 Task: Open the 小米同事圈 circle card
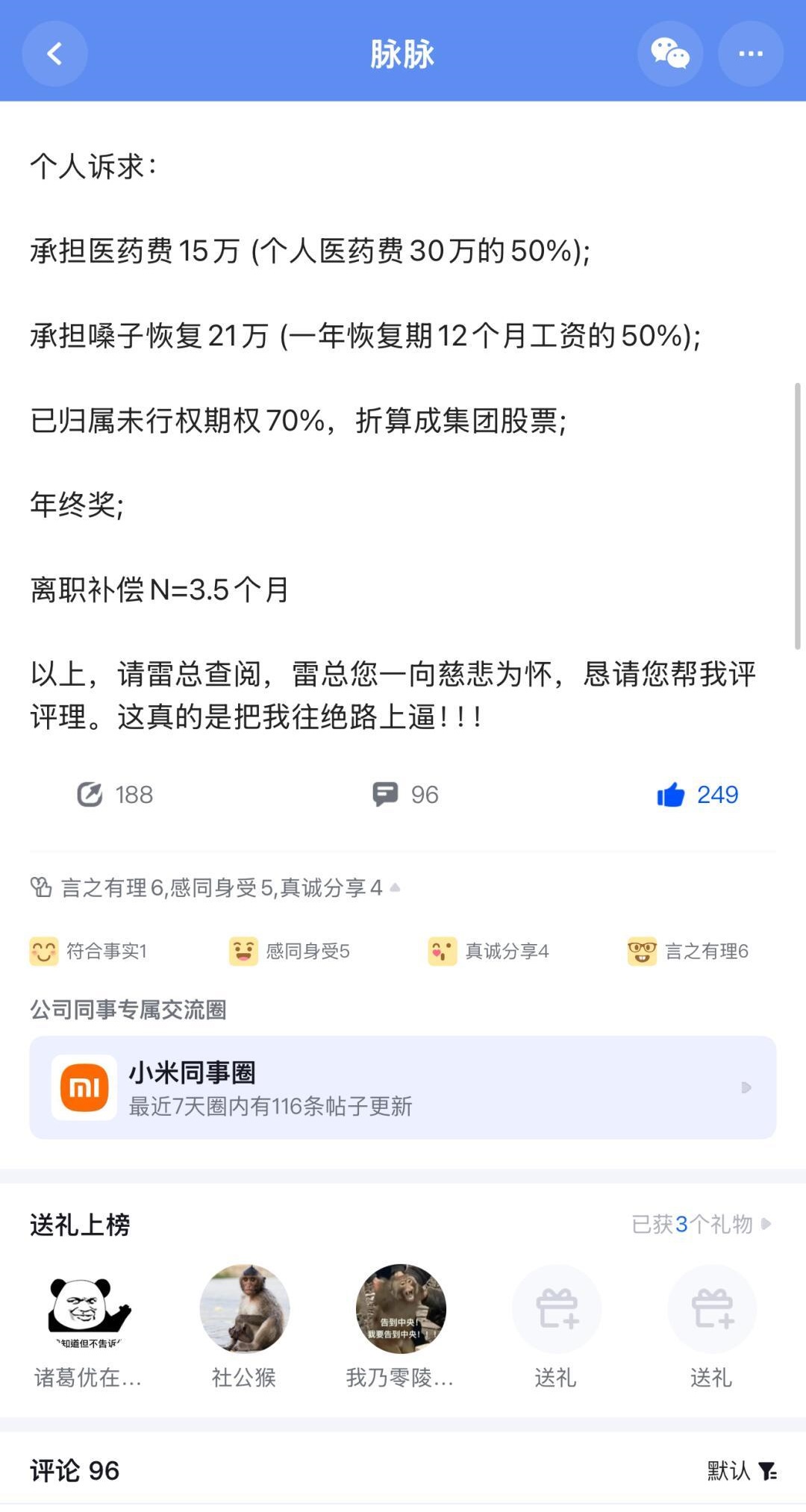[403, 1087]
